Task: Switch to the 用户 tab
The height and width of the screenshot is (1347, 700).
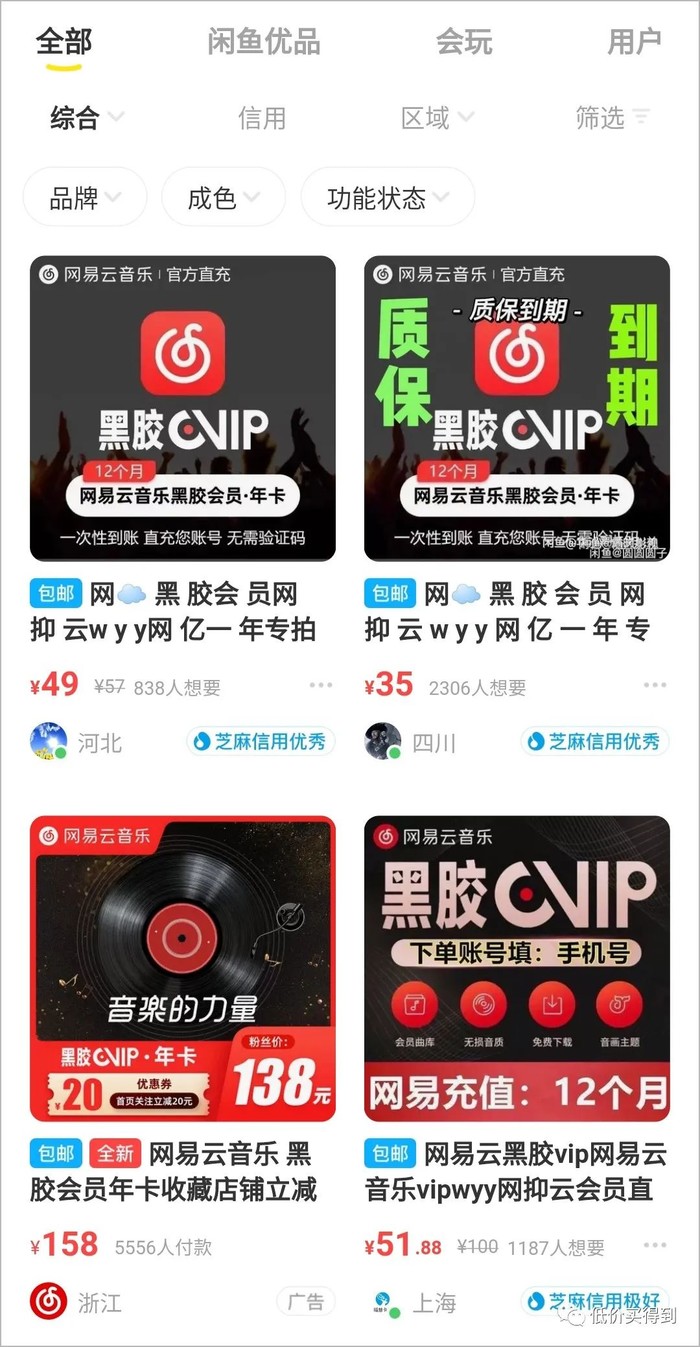Action: [x=634, y=42]
